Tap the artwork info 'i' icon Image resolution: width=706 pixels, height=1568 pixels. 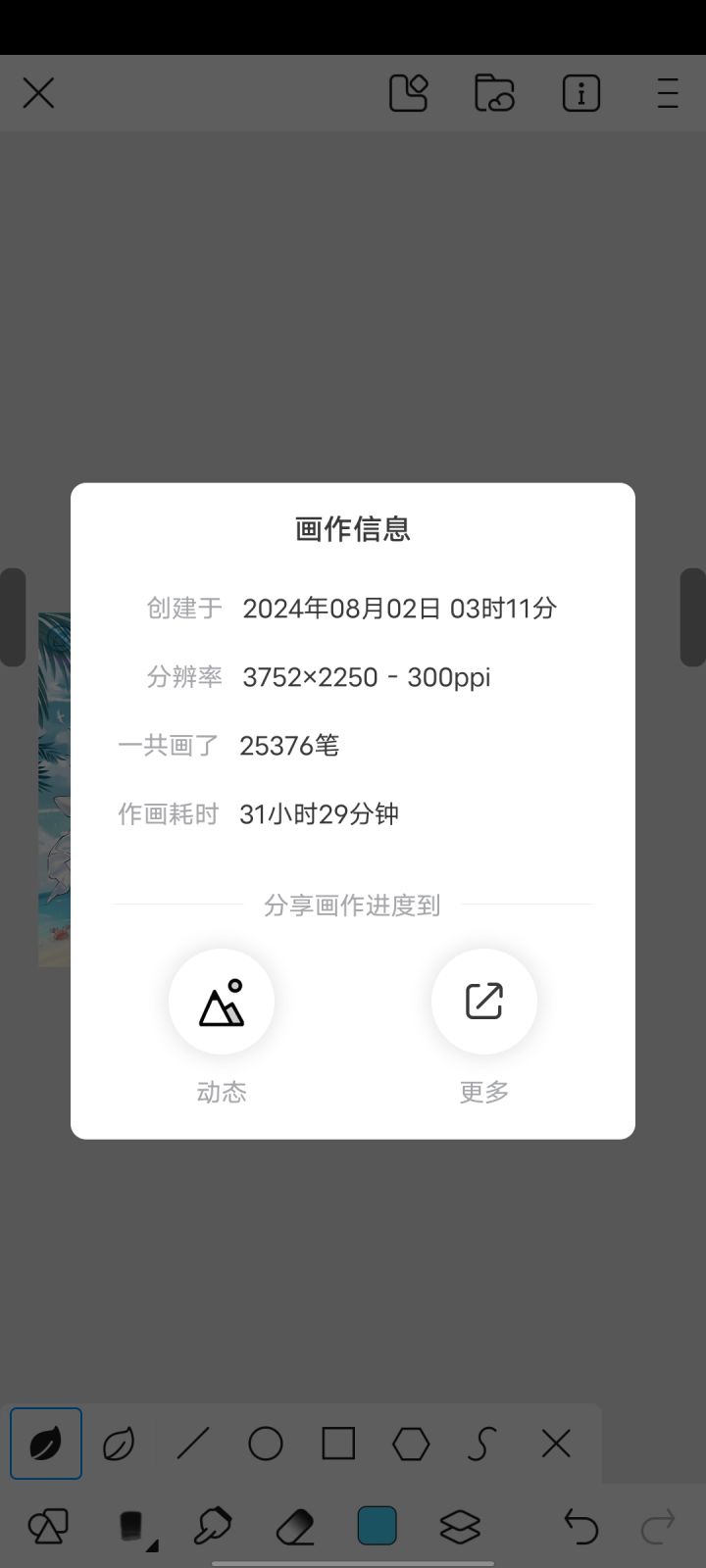tap(580, 92)
